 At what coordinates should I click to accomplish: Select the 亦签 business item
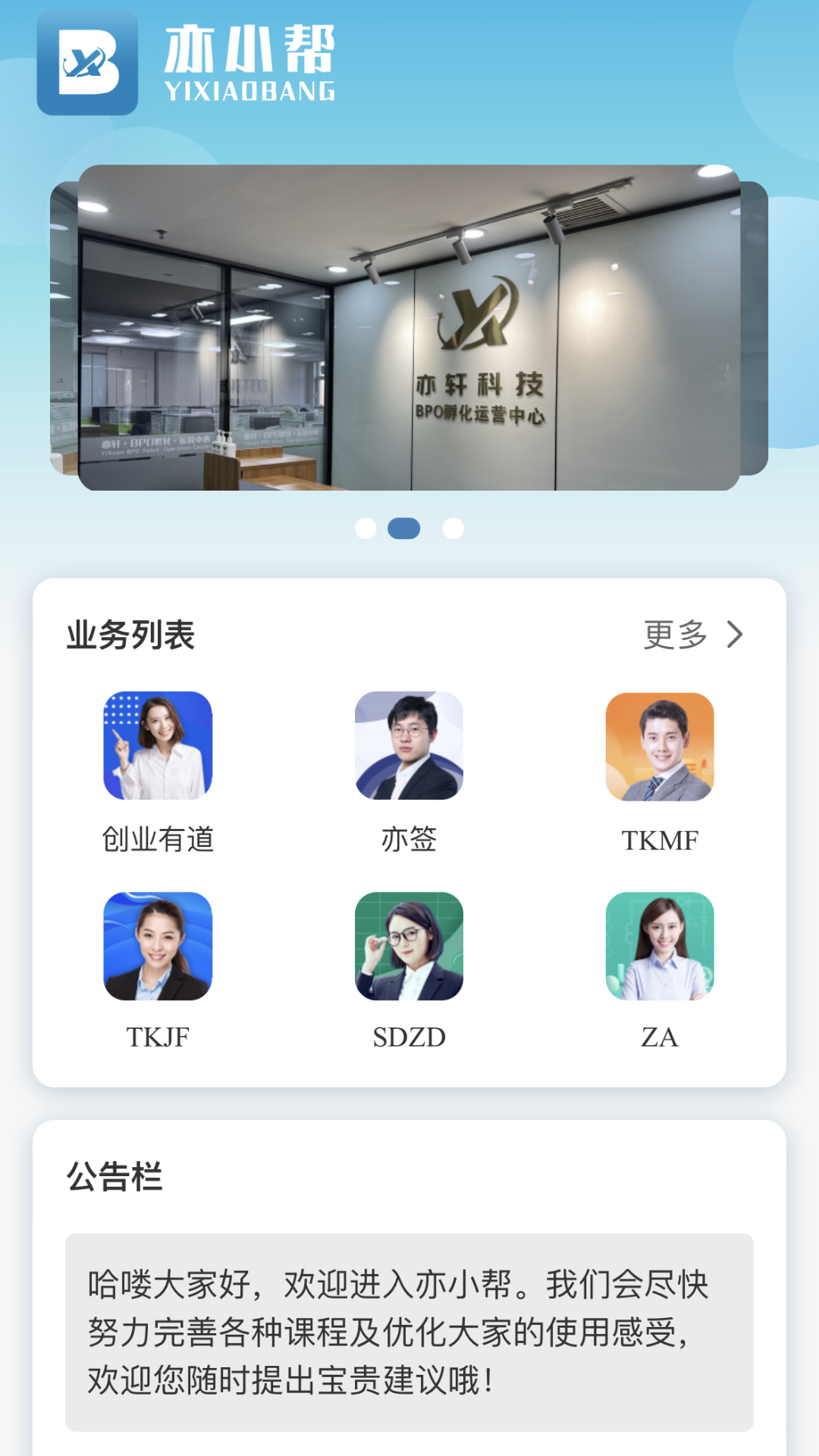coord(409,746)
